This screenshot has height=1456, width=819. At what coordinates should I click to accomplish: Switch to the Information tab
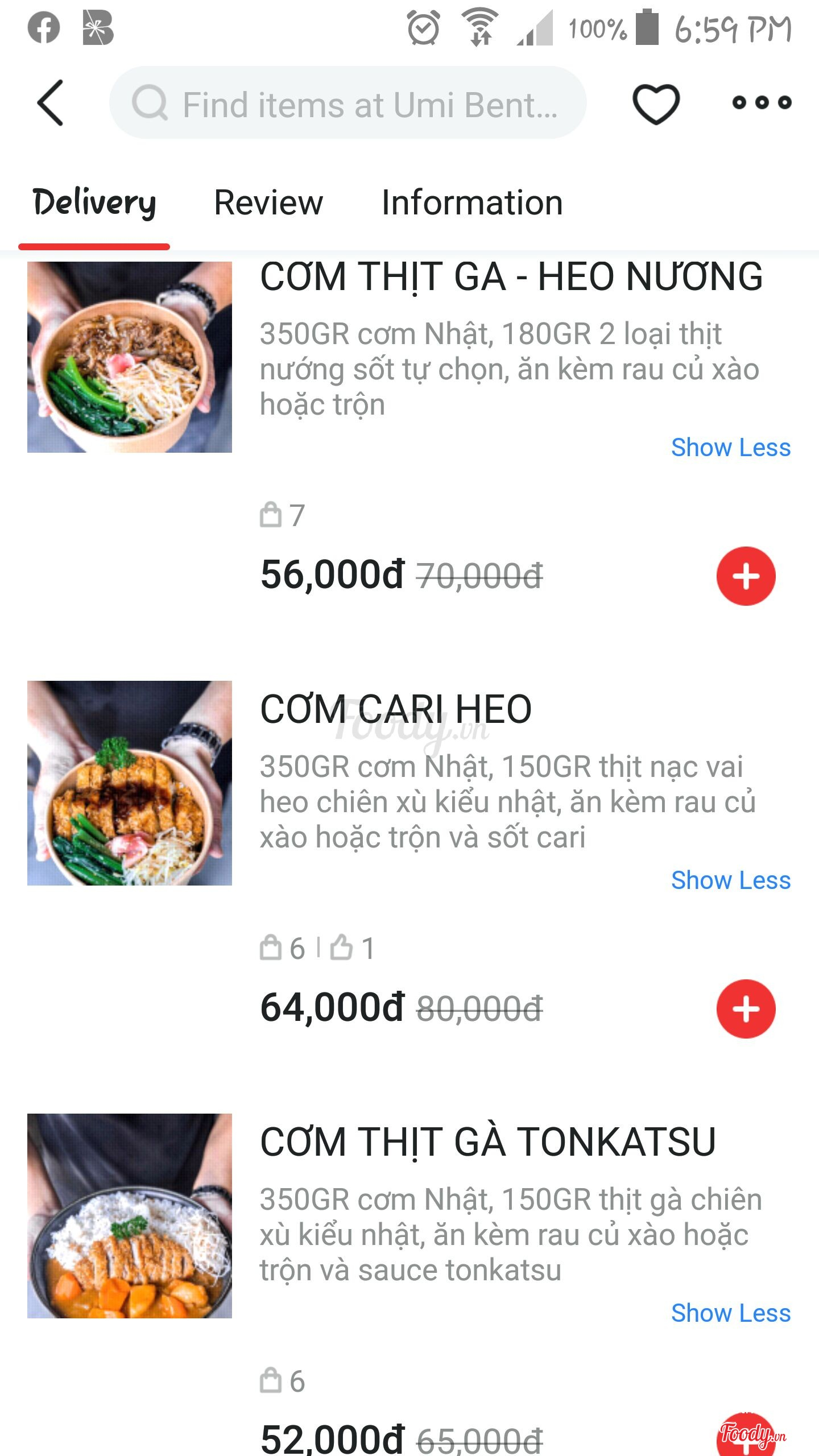click(472, 203)
